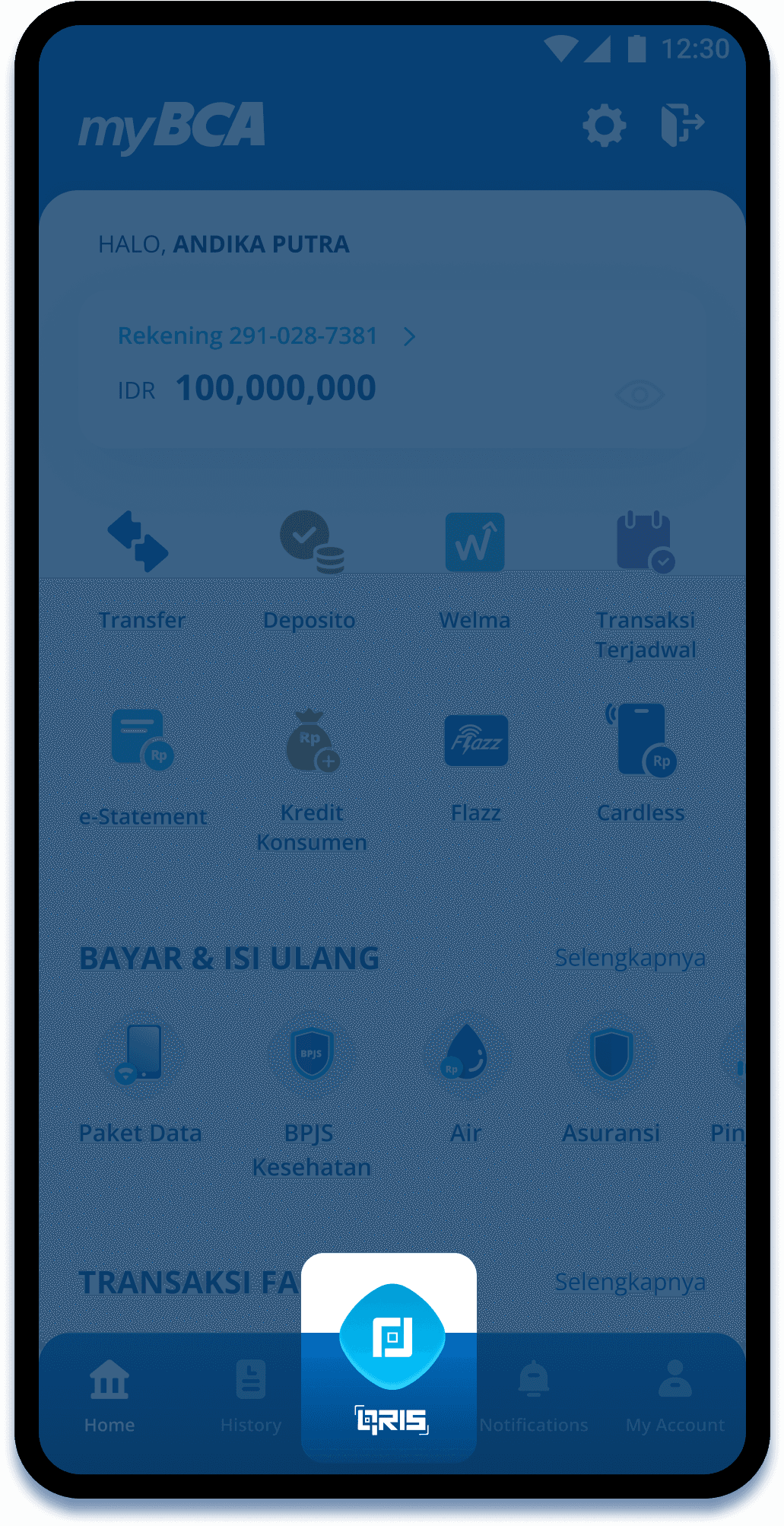Switch to the History tab
The height and width of the screenshot is (1526, 784).
pyautogui.click(x=251, y=1394)
